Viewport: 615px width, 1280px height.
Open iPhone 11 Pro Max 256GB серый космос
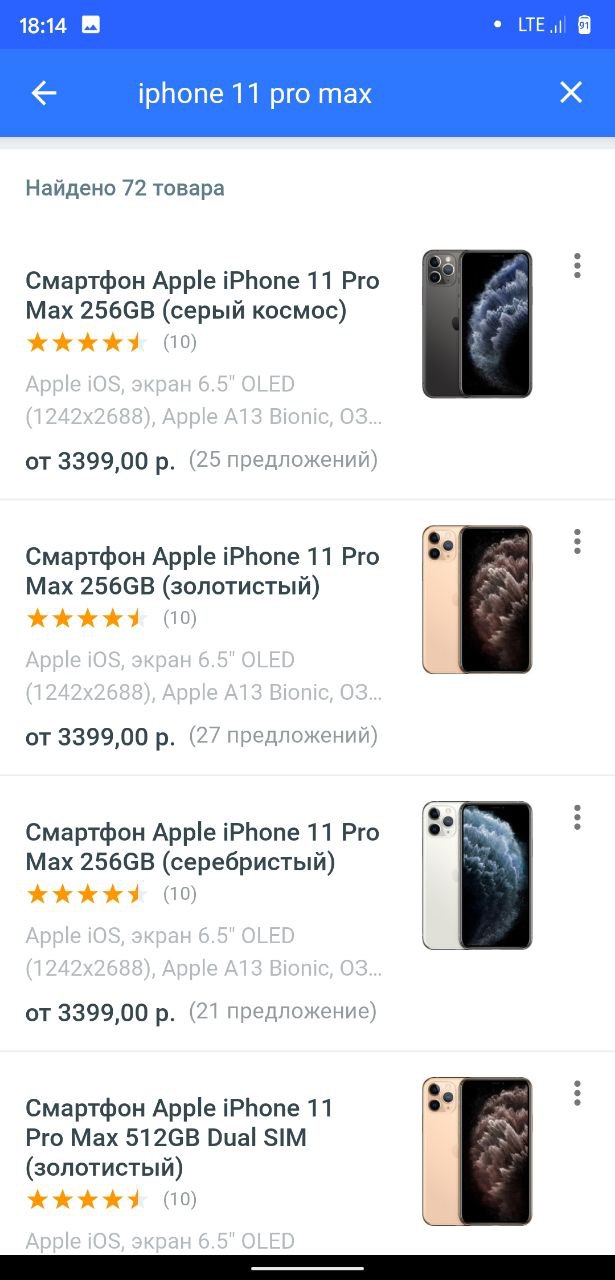pos(307,362)
